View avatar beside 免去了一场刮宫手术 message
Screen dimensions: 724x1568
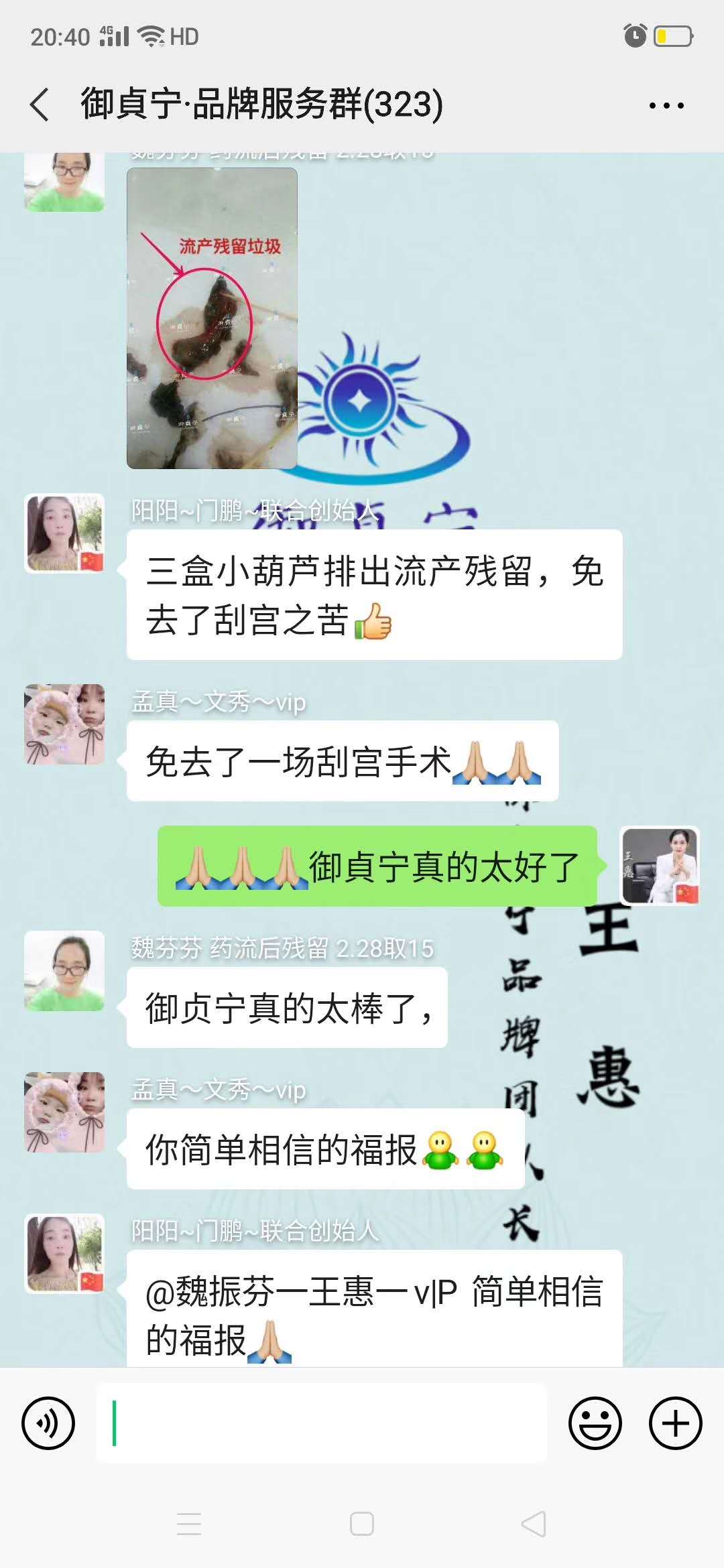click(64, 724)
